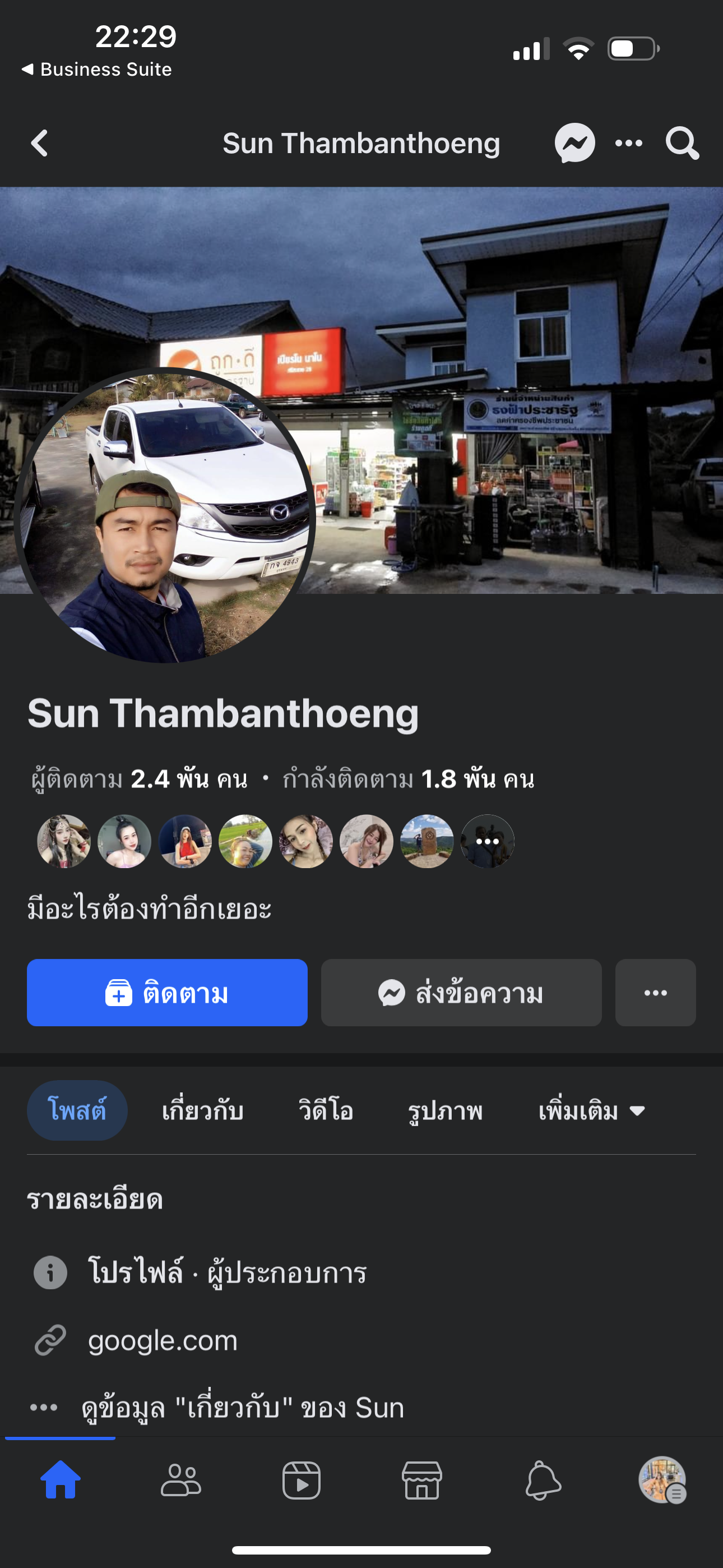This screenshot has height=1568, width=723.
Task: Open the google.com link
Action: coord(163,1340)
